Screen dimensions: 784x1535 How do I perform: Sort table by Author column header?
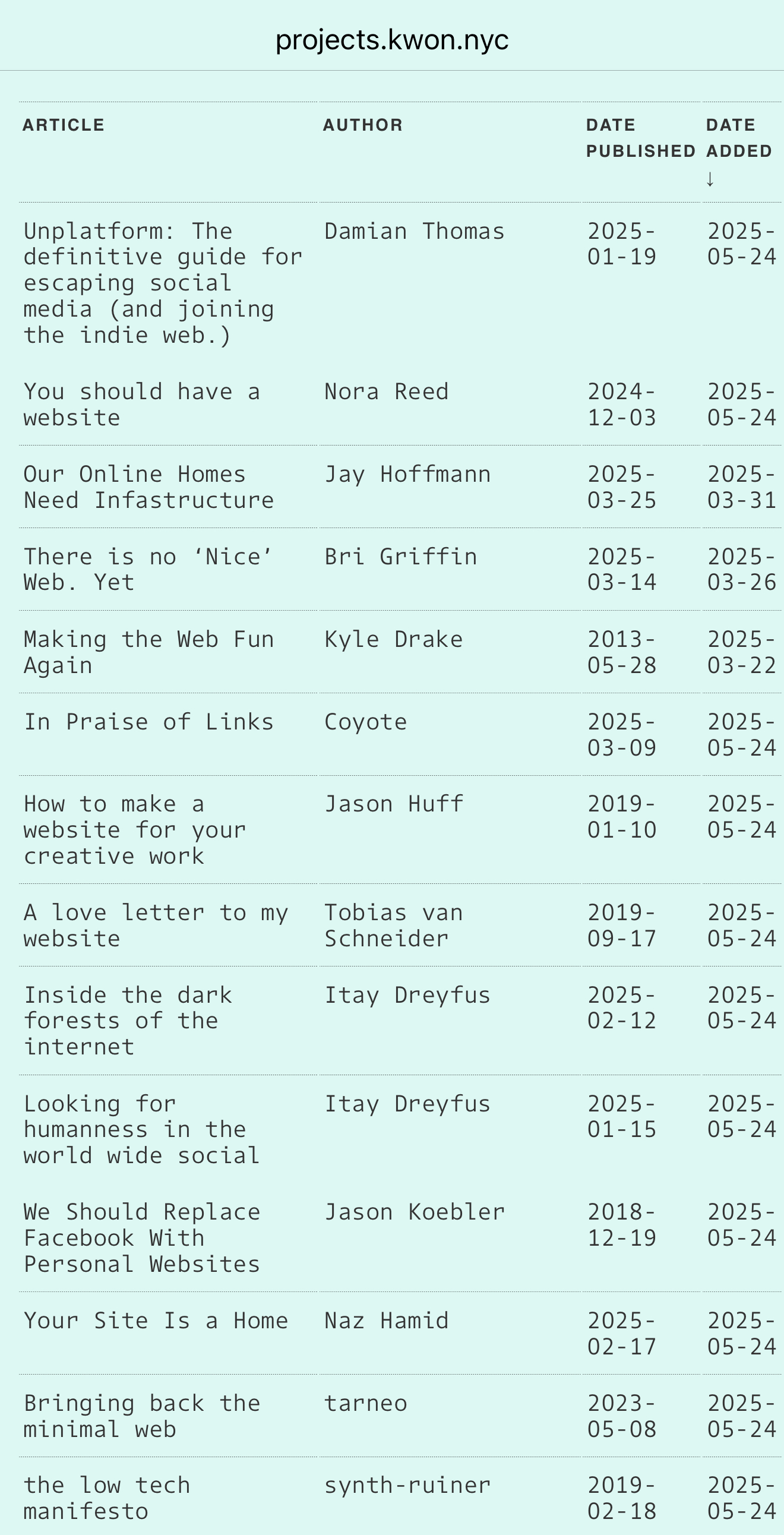click(x=363, y=125)
